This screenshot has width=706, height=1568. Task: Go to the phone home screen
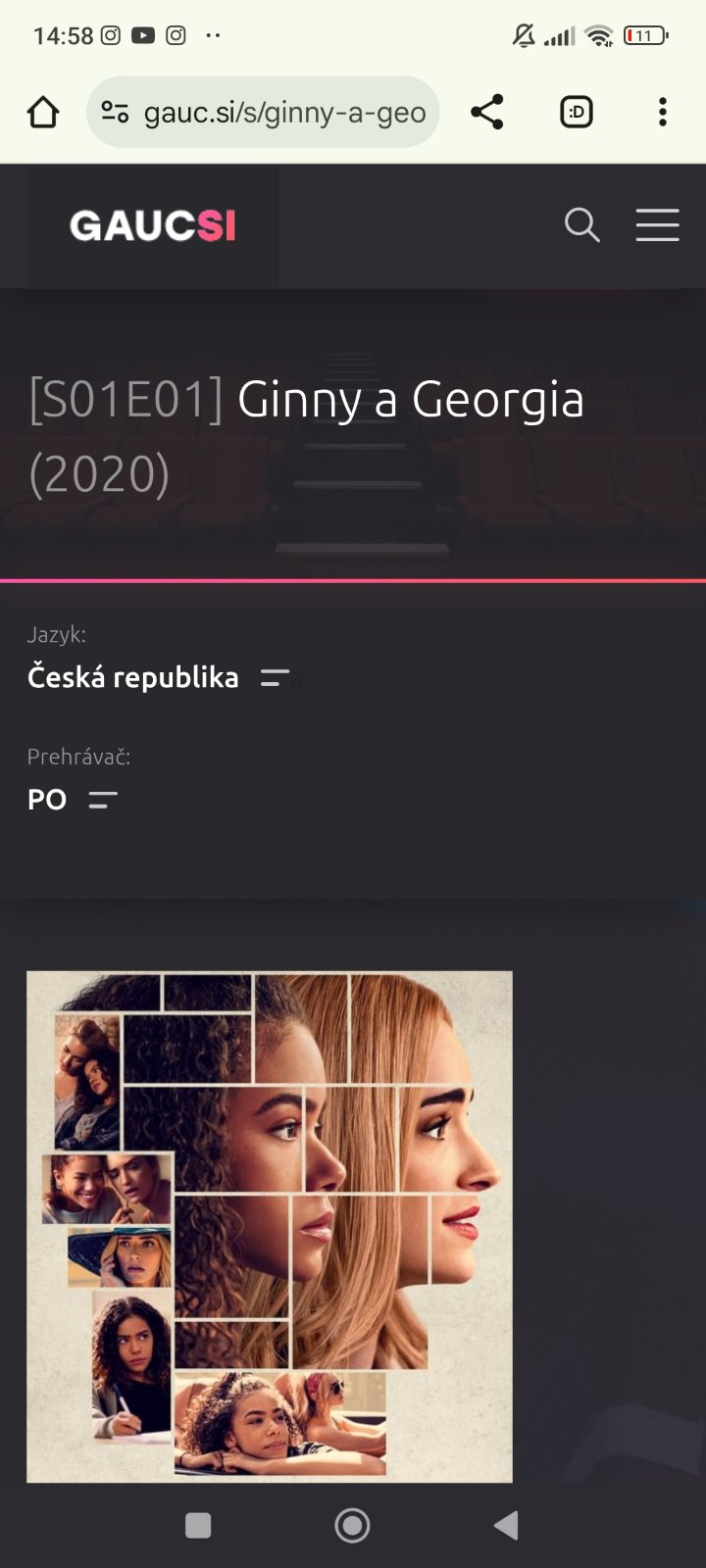[352, 1525]
